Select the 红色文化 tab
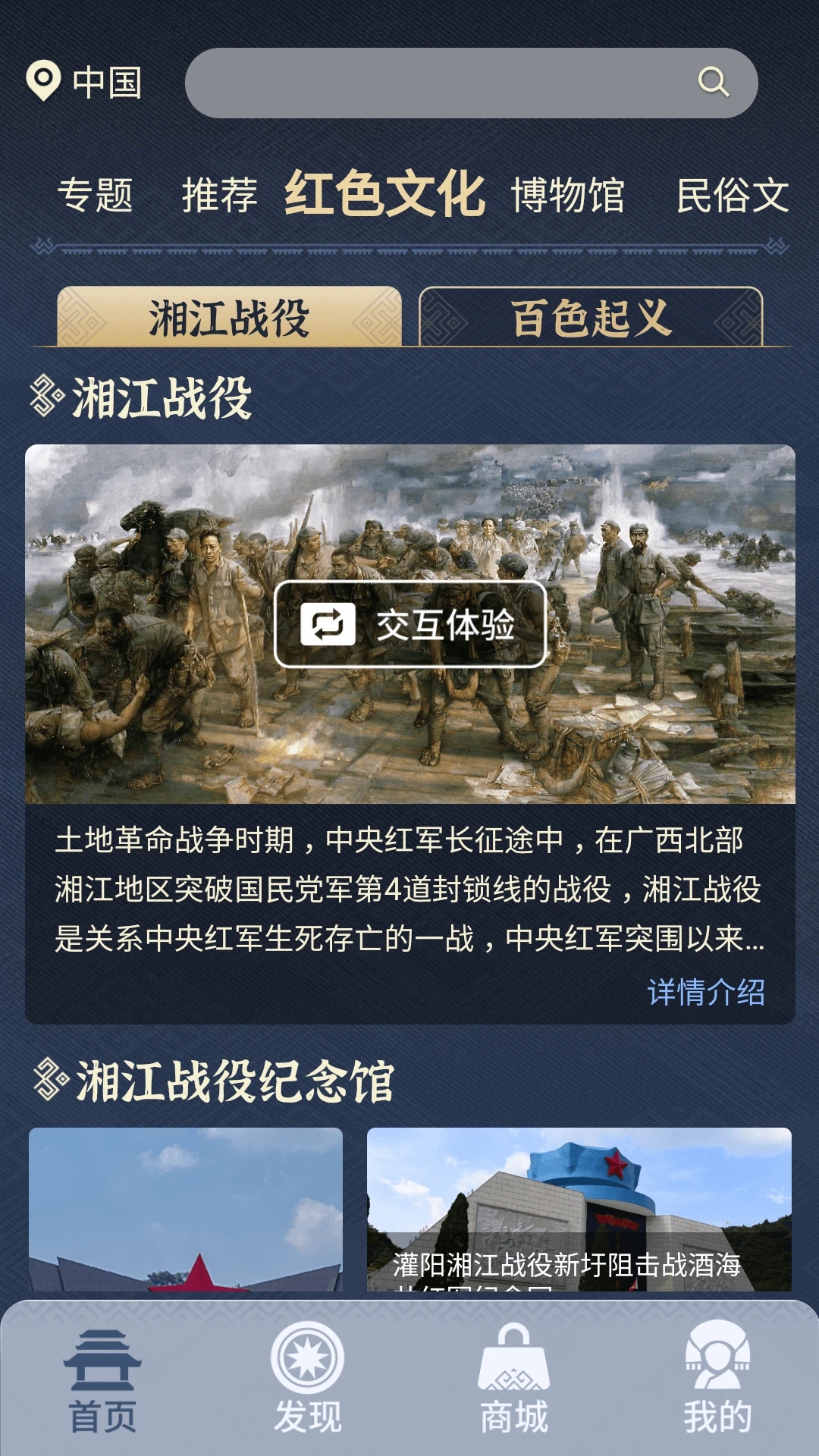 [384, 194]
